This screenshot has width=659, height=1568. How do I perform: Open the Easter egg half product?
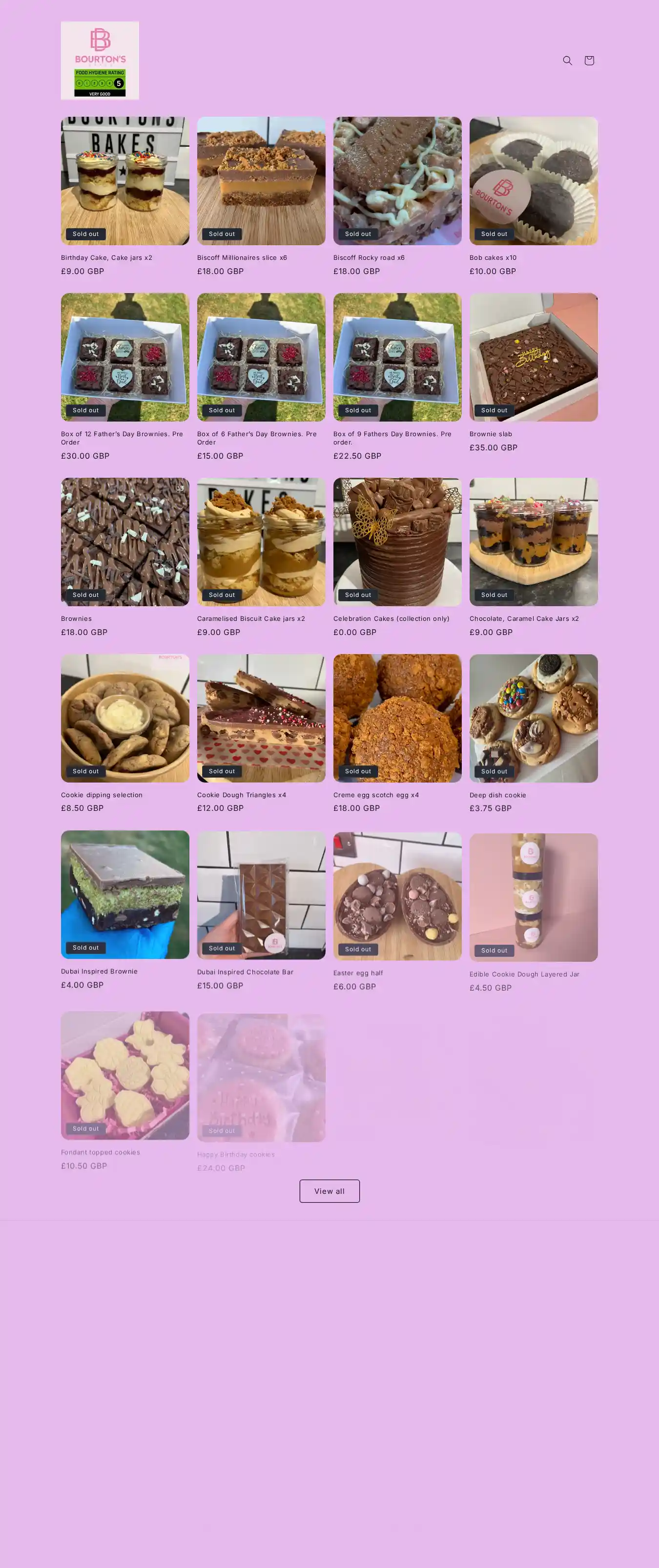[x=358, y=973]
